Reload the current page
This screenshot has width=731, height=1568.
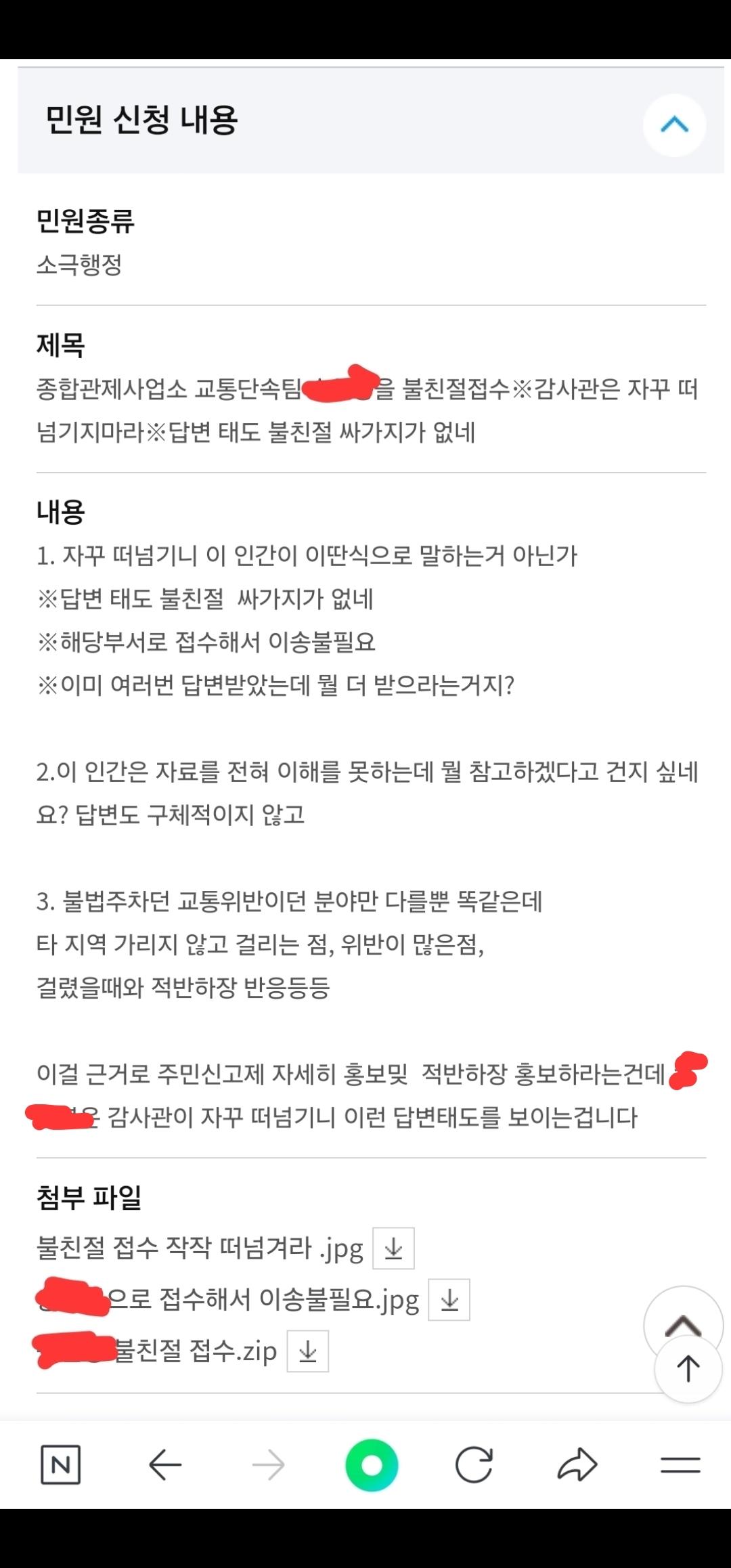click(x=474, y=1465)
